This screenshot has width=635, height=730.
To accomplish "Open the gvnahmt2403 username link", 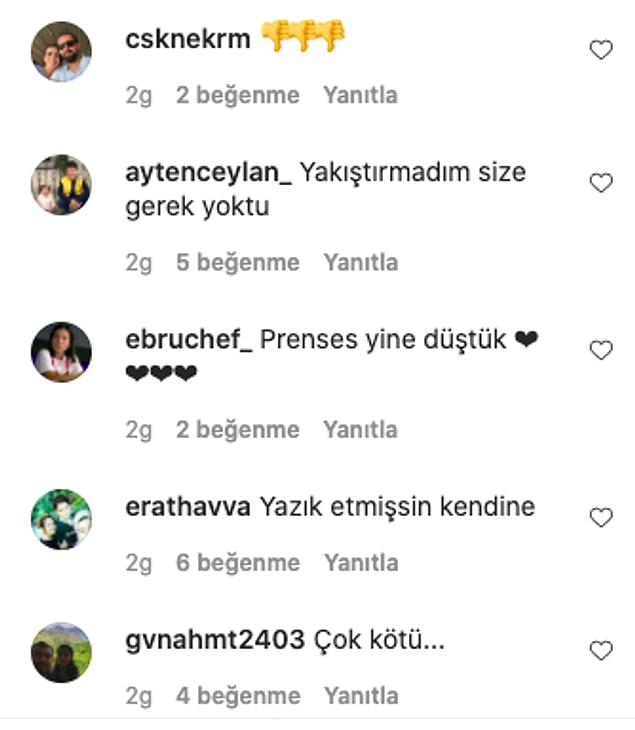I will [x=215, y=640].
